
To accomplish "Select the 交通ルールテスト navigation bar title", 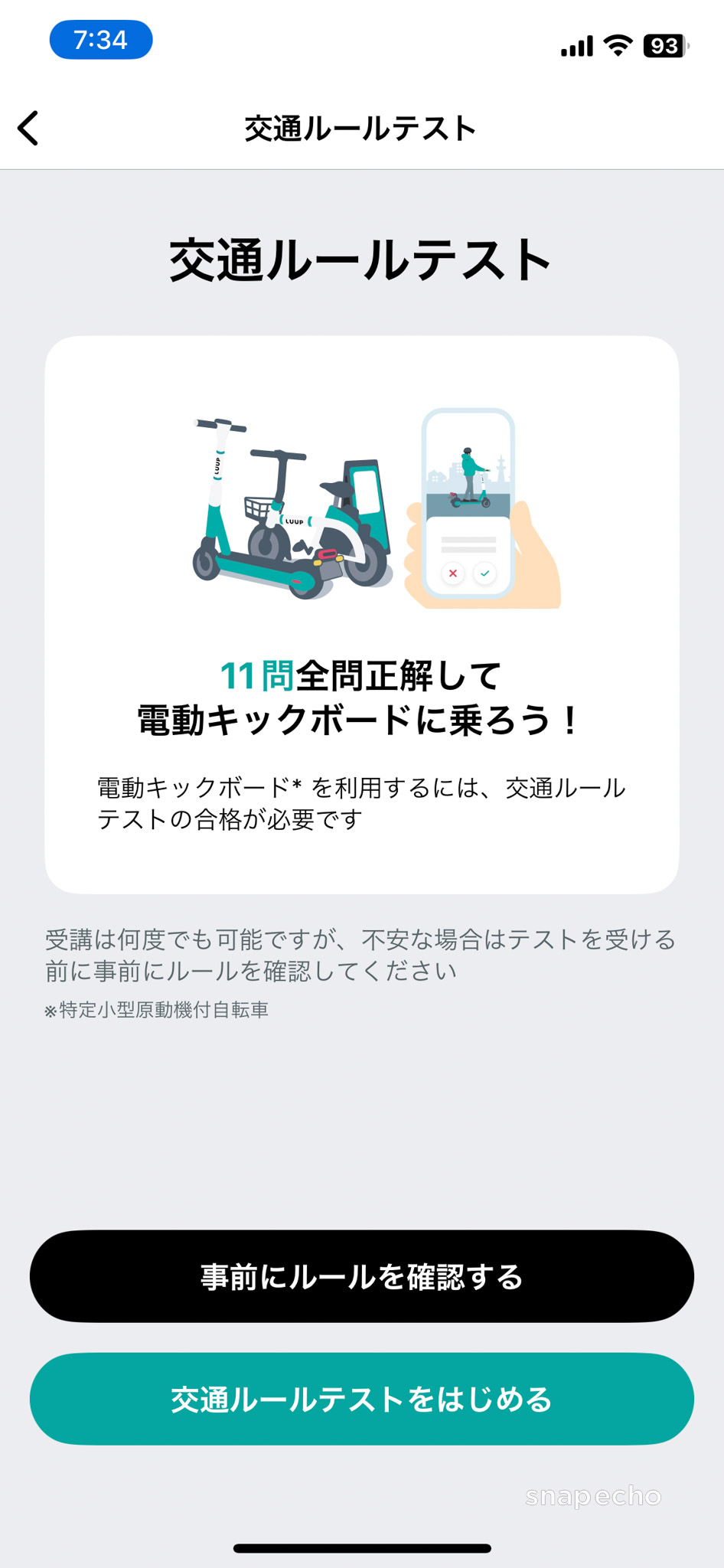I will [x=360, y=129].
